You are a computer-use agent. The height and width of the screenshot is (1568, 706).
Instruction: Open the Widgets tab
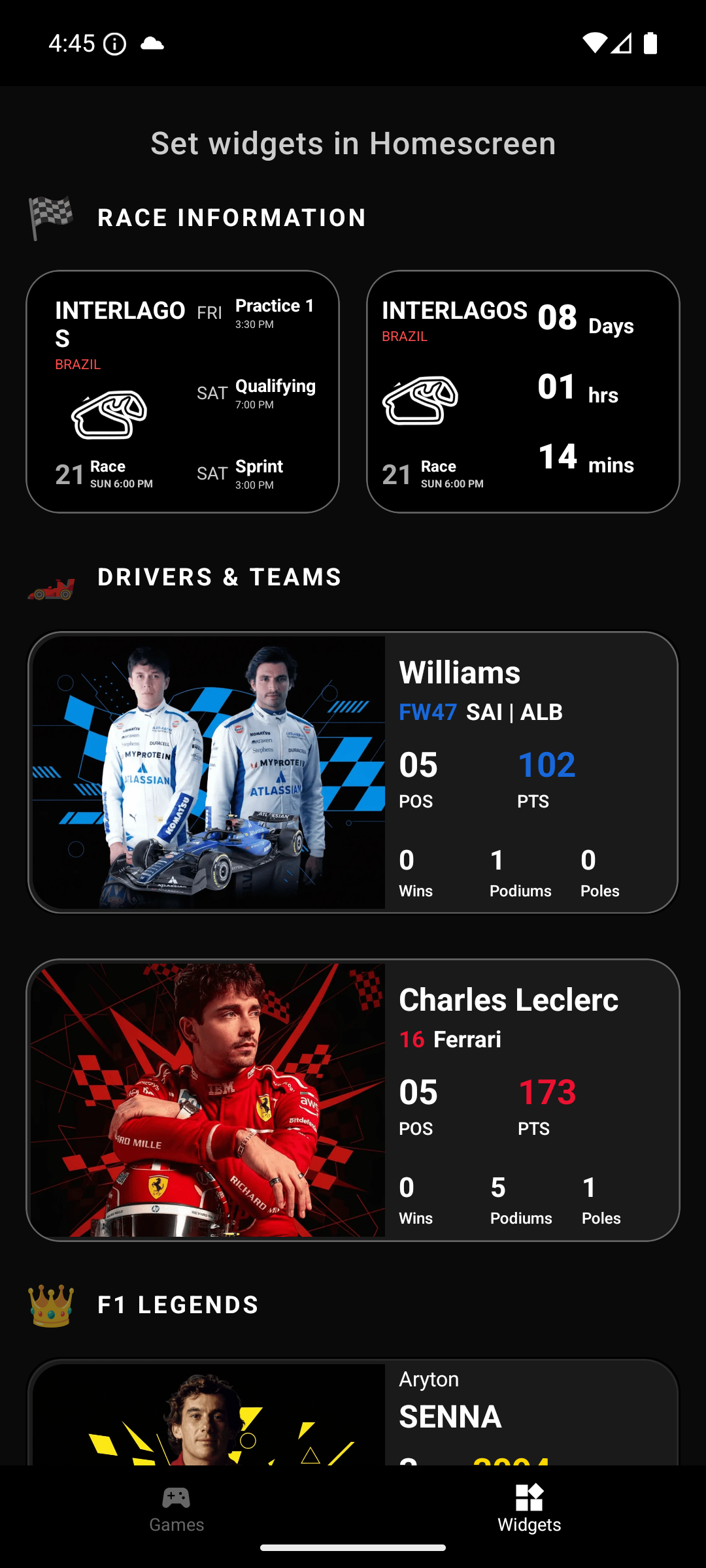pos(529,1510)
